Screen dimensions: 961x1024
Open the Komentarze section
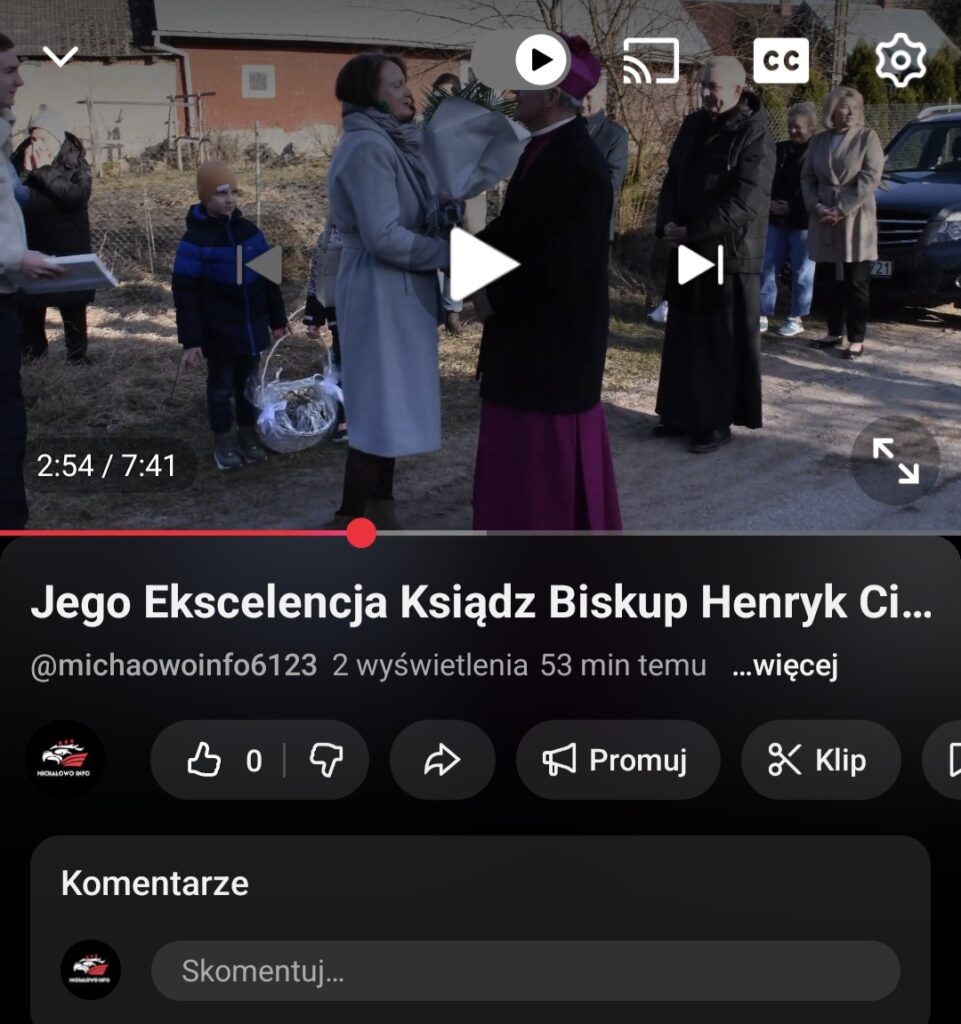155,883
